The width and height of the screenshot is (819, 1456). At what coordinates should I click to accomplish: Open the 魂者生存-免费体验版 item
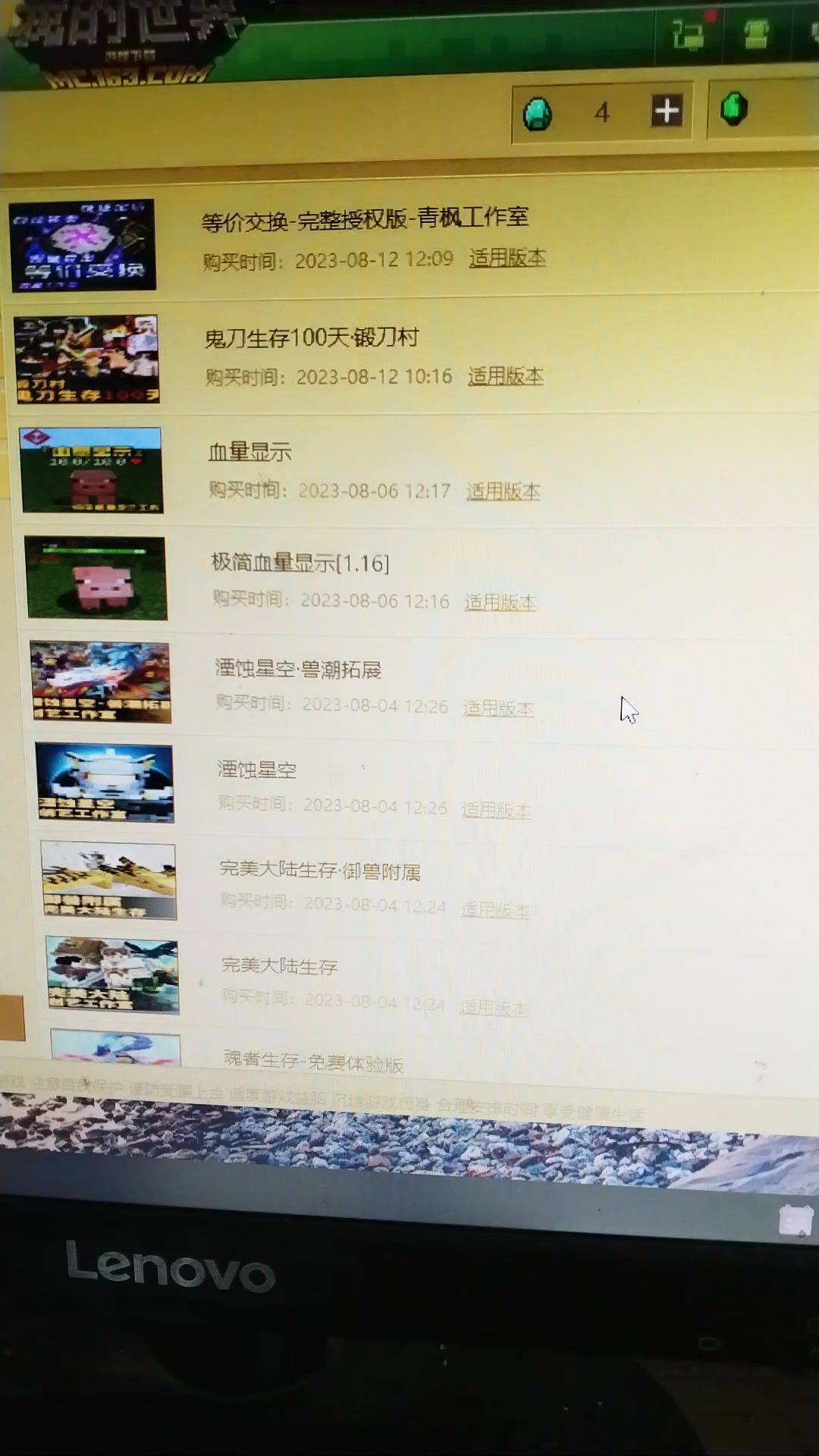pyautogui.click(x=312, y=1061)
